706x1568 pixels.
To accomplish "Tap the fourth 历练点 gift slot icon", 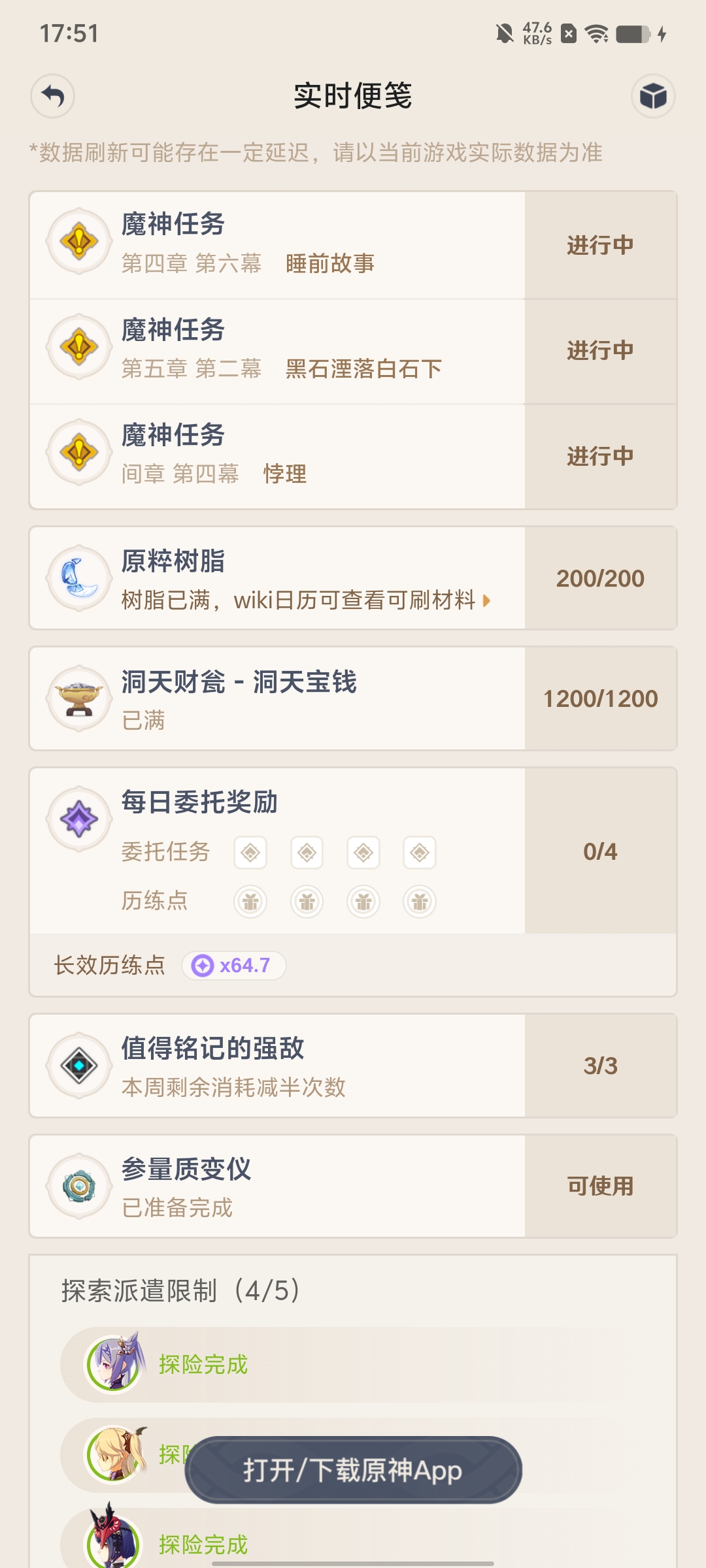I will coord(420,901).
